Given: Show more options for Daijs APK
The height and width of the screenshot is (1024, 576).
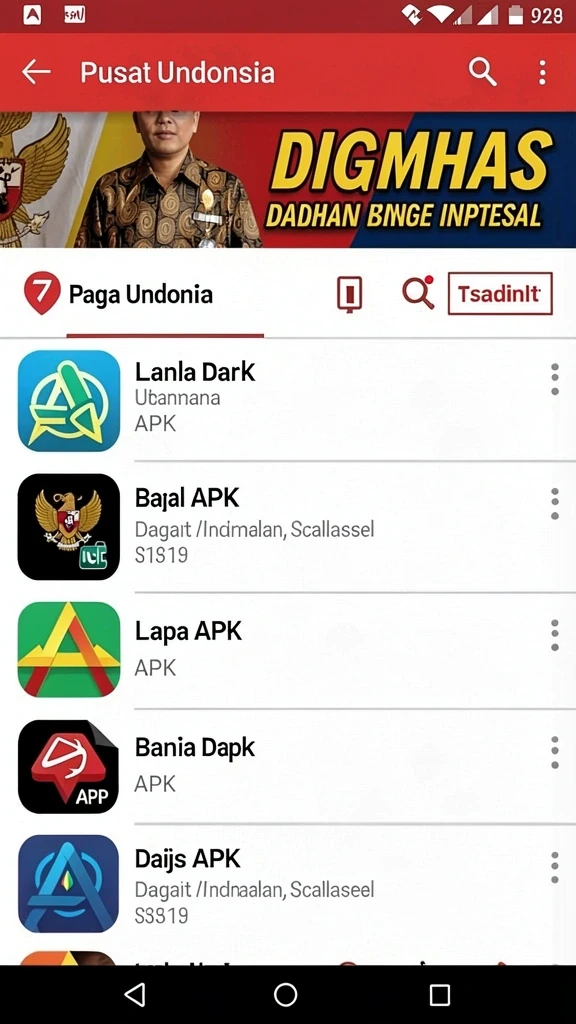Looking at the screenshot, I should click(x=554, y=867).
